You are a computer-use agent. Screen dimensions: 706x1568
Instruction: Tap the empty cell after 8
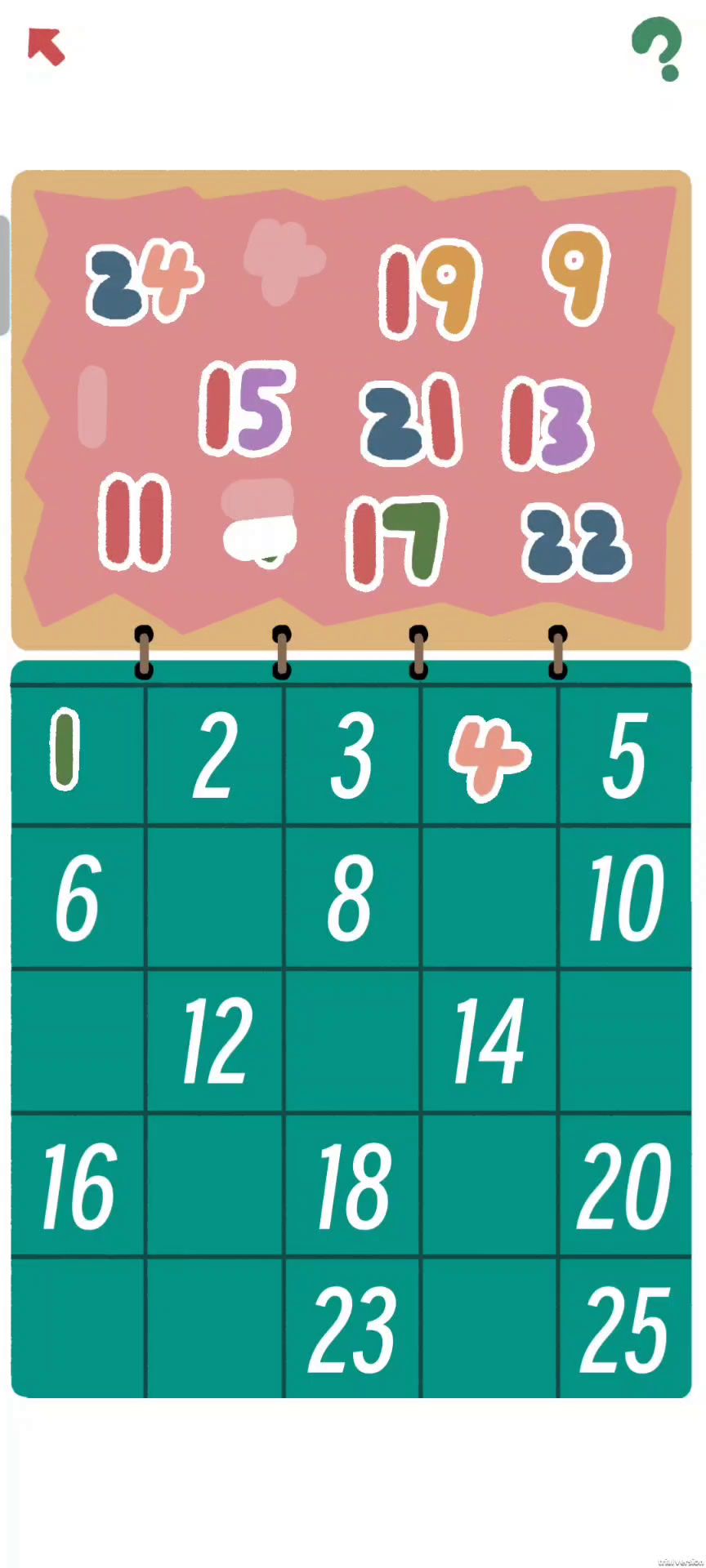click(x=489, y=898)
